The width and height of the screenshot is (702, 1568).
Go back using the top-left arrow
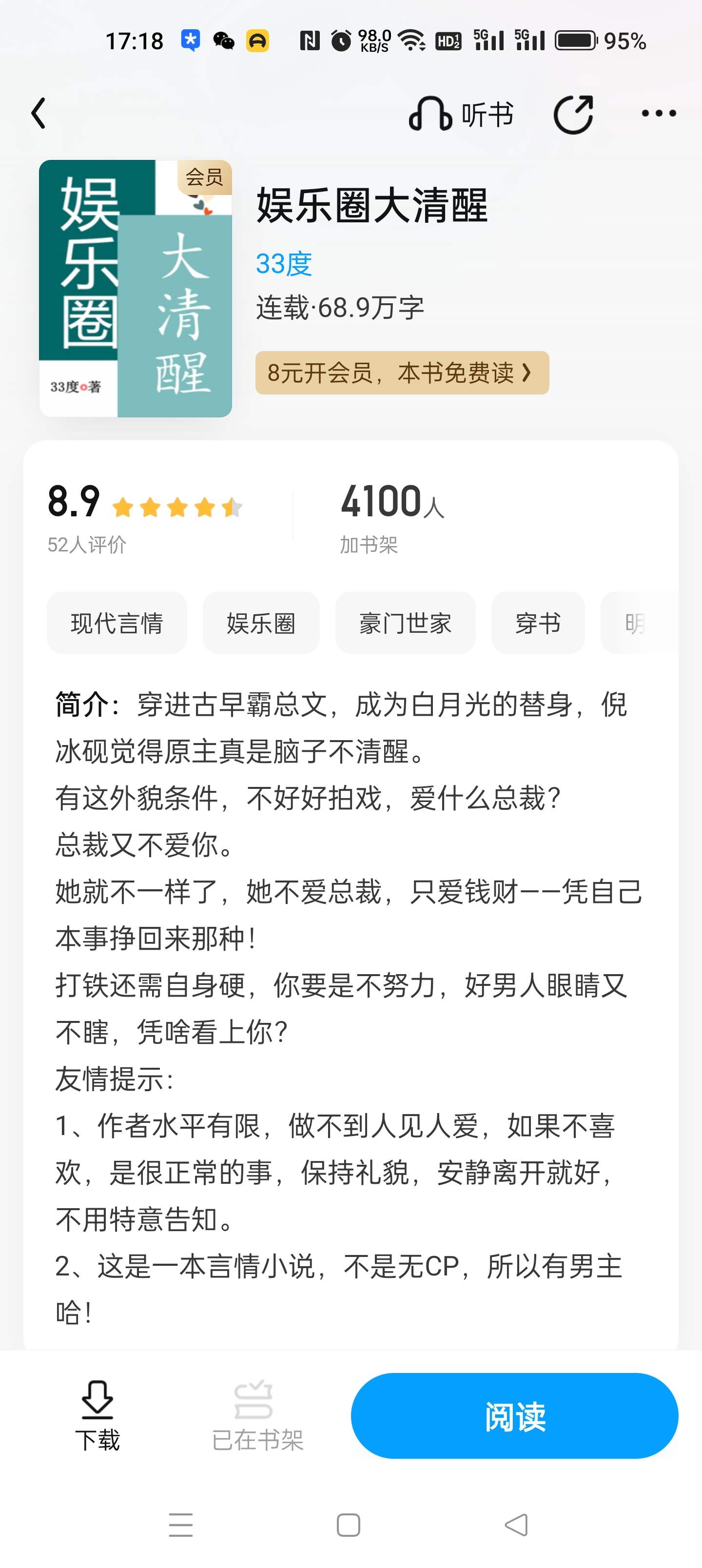(x=39, y=113)
